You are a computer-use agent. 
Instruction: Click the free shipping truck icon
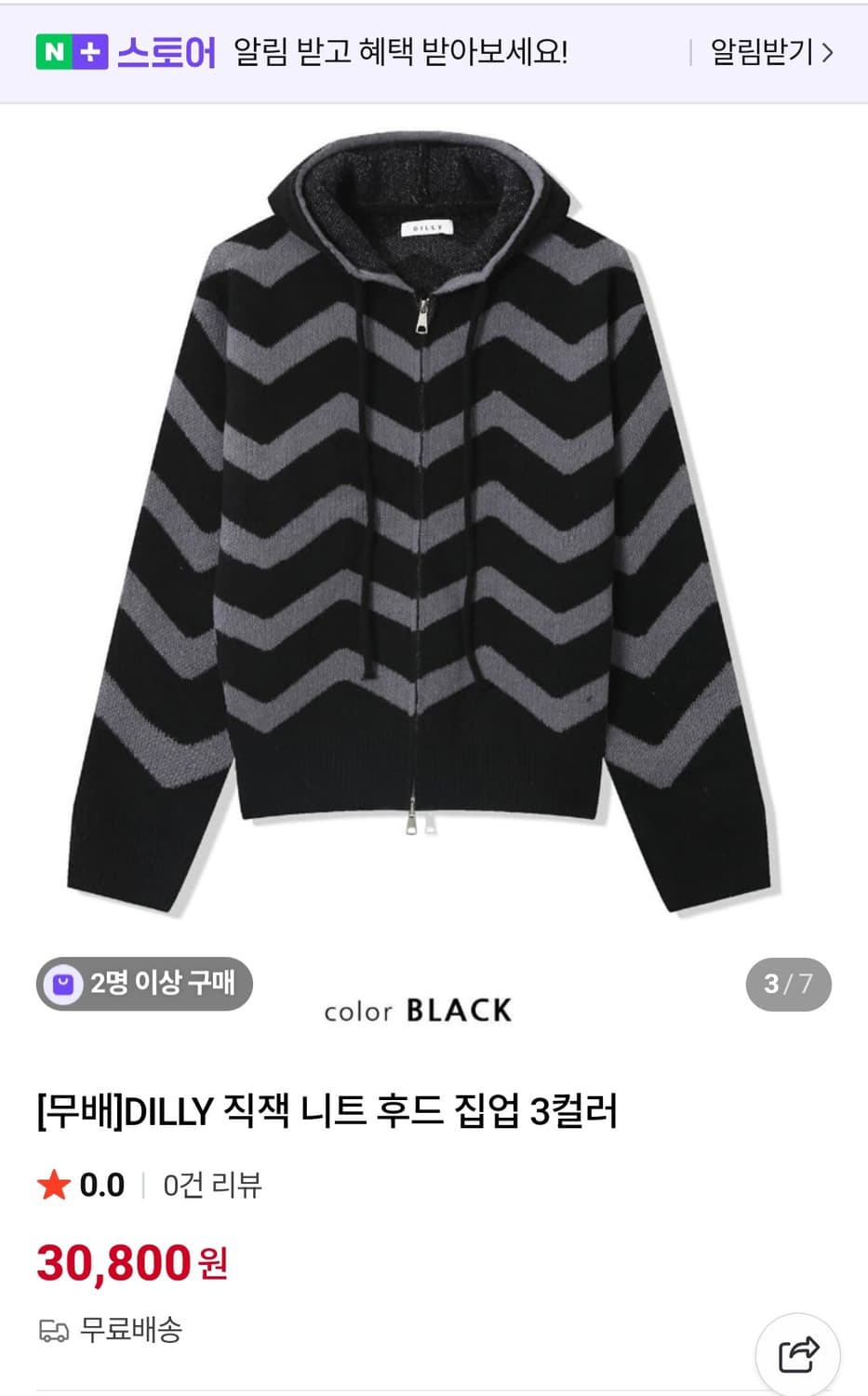(53, 1331)
